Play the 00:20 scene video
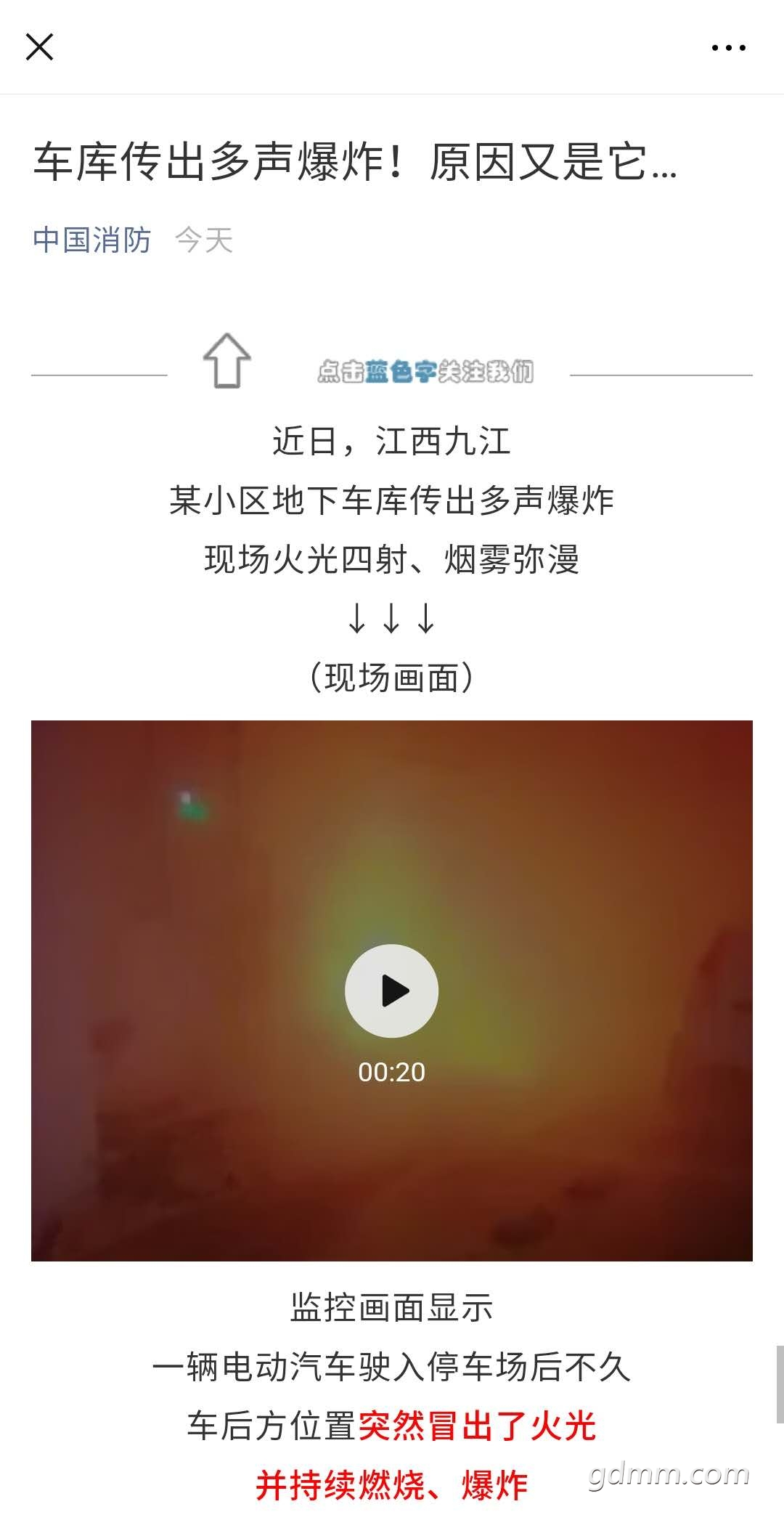This screenshot has width=784, height=1520. 391,991
